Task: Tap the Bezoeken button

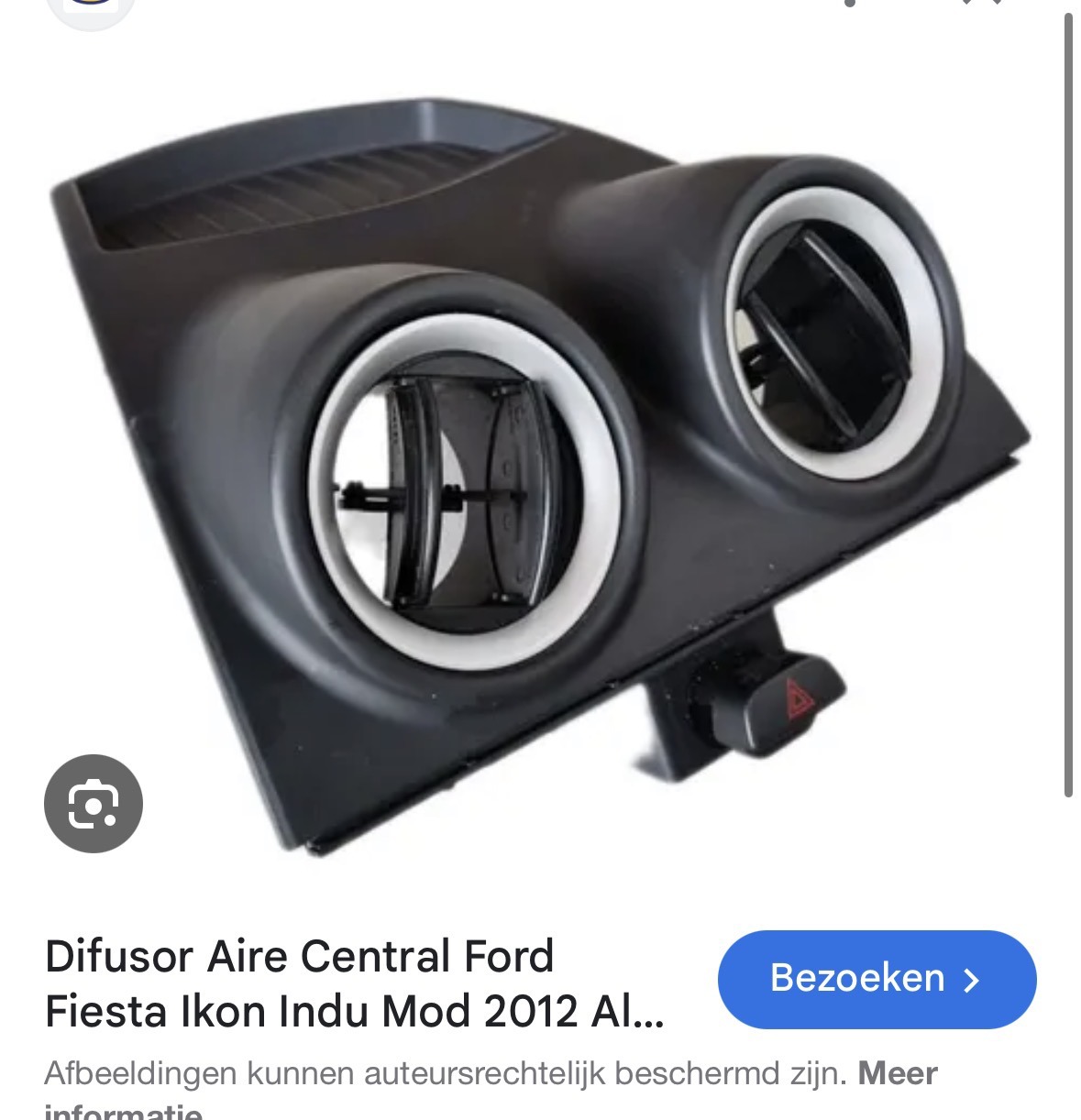Action: [x=876, y=979]
